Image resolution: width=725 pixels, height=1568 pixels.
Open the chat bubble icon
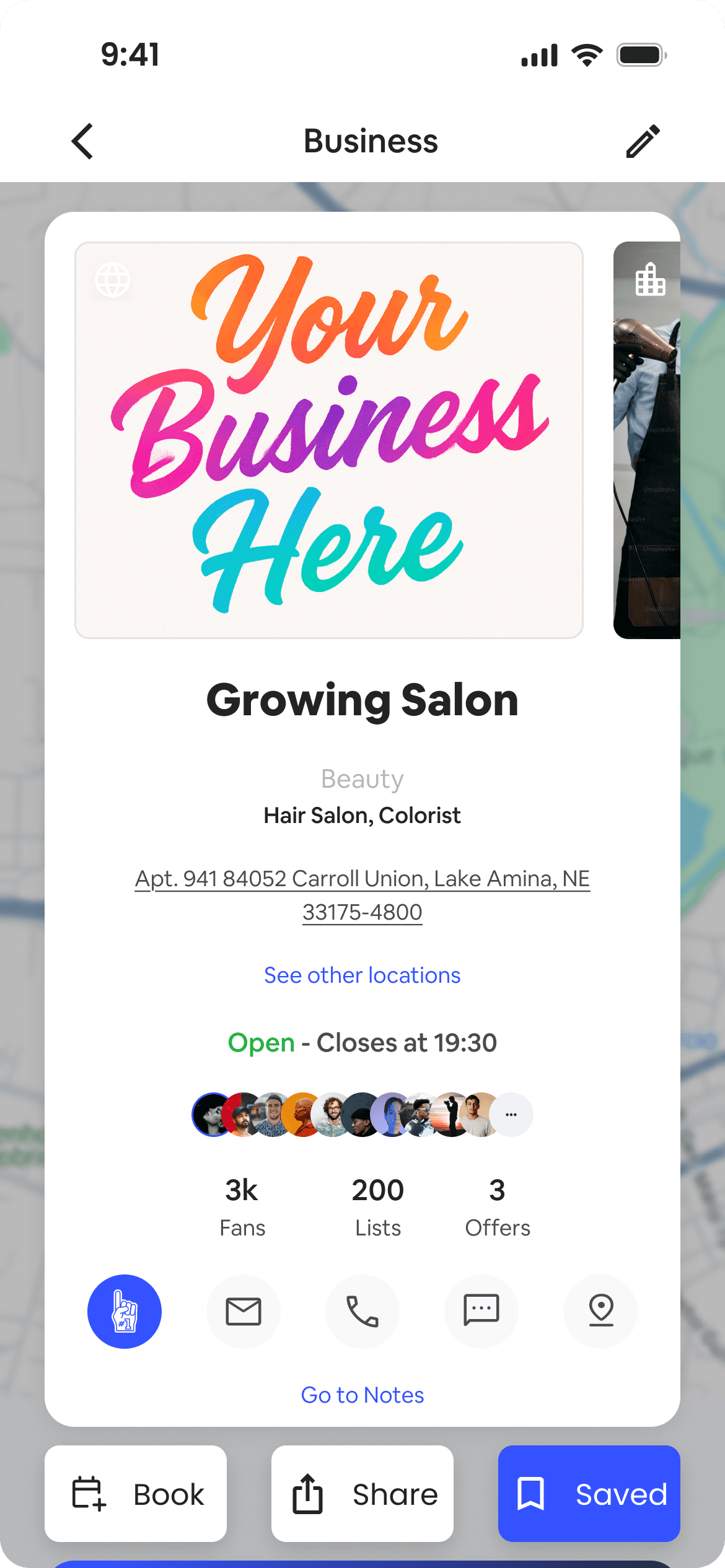481,1311
